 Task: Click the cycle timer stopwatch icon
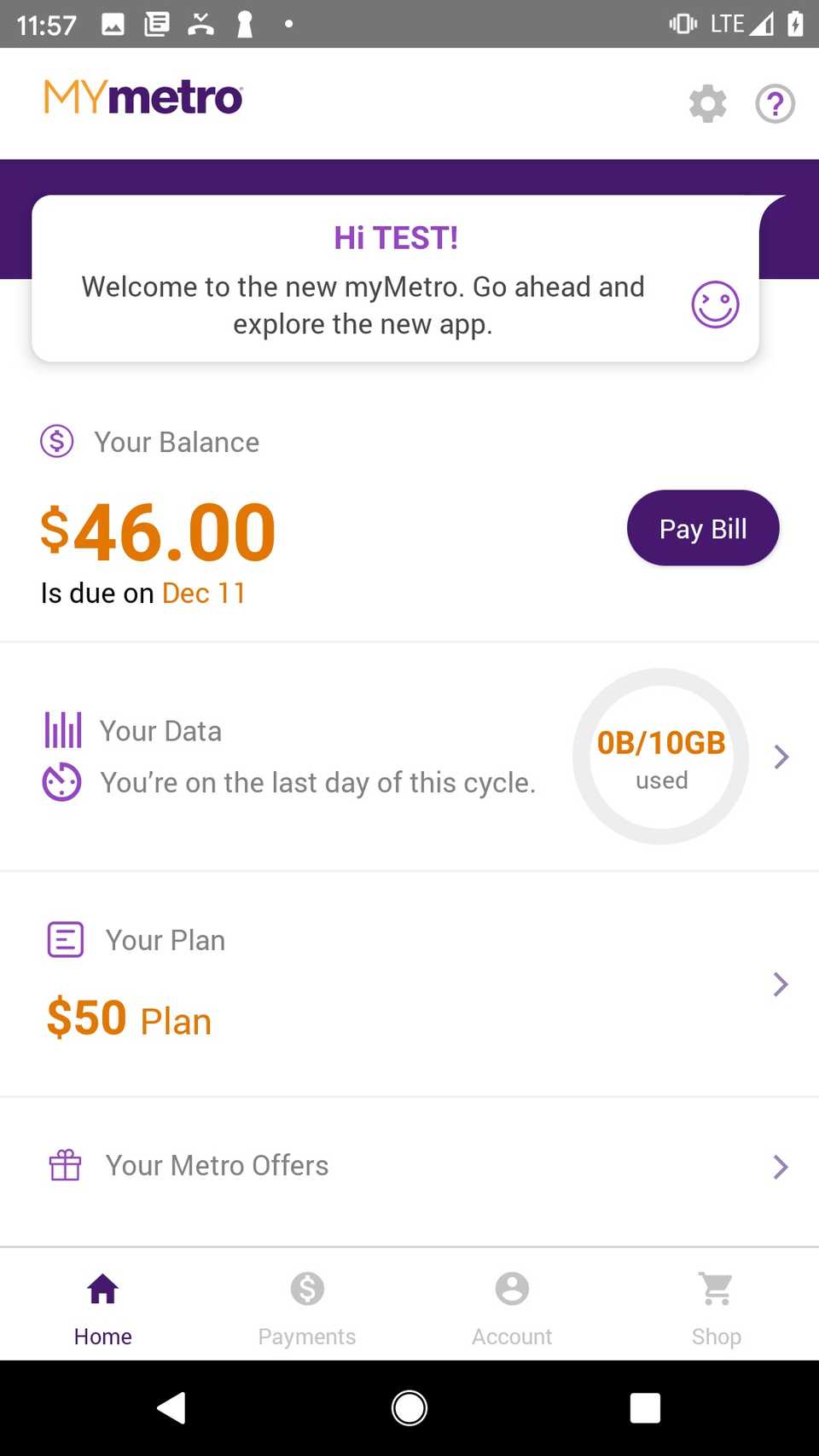(61, 781)
